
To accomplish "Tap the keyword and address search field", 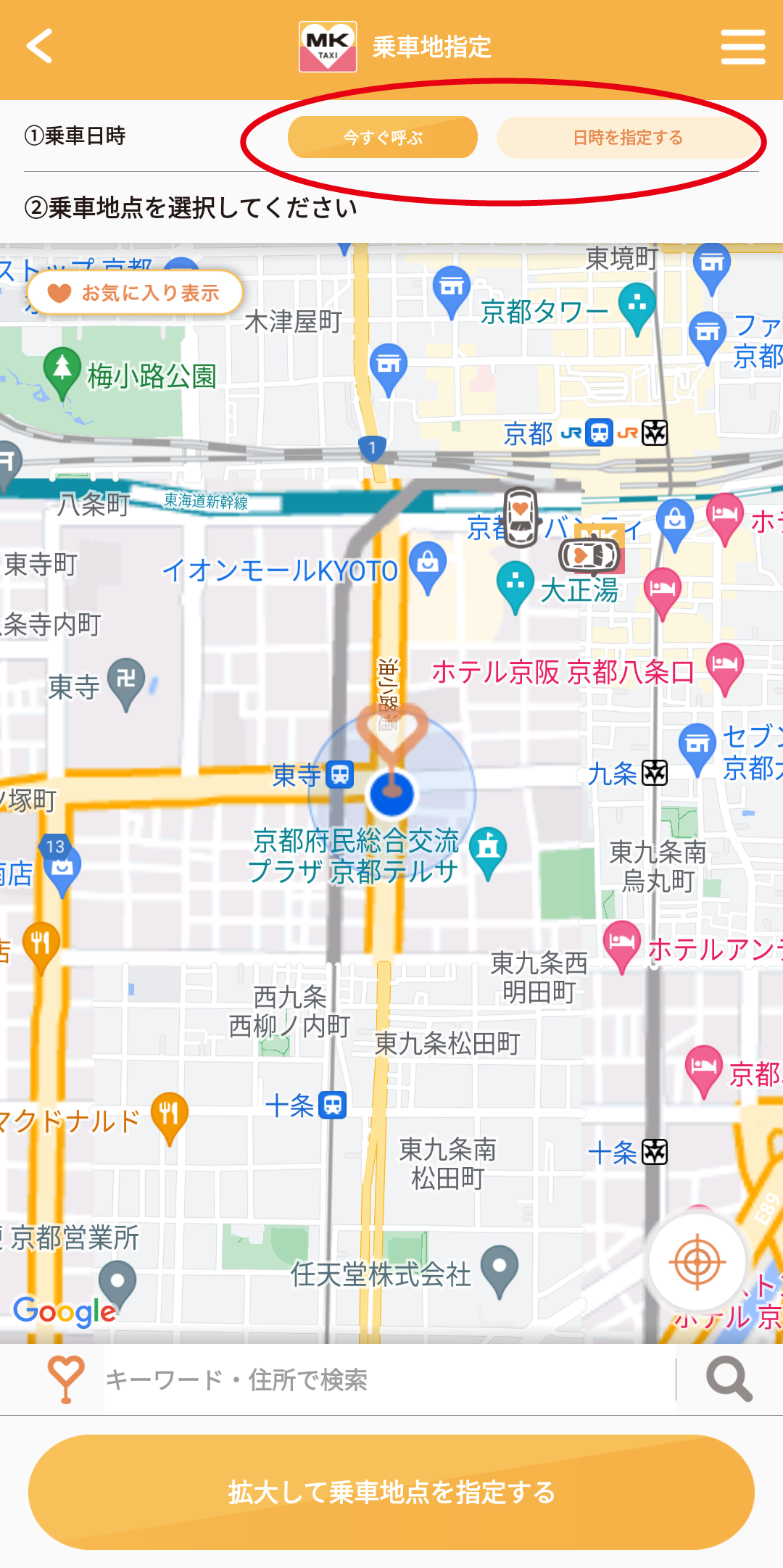I will (x=389, y=1380).
